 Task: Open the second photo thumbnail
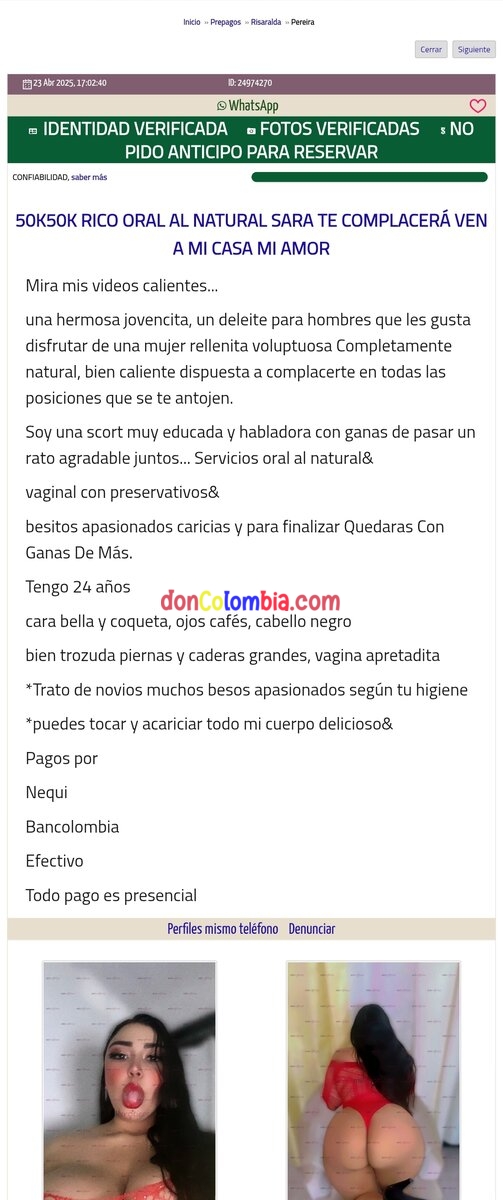click(373, 1080)
